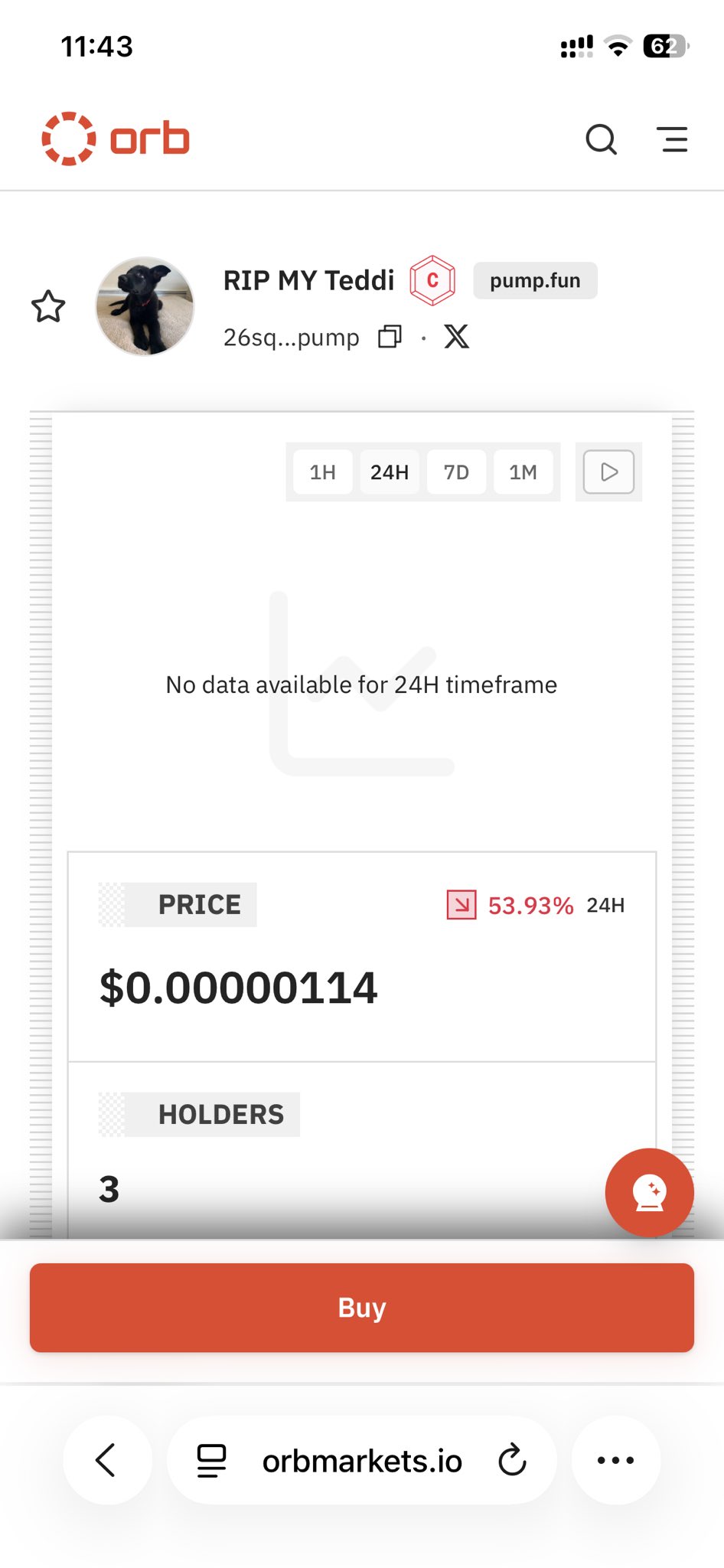This screenshot has height=1568, width=724.
Task: Tap the pump.fun chip
Action: click(x=535, y=281)
